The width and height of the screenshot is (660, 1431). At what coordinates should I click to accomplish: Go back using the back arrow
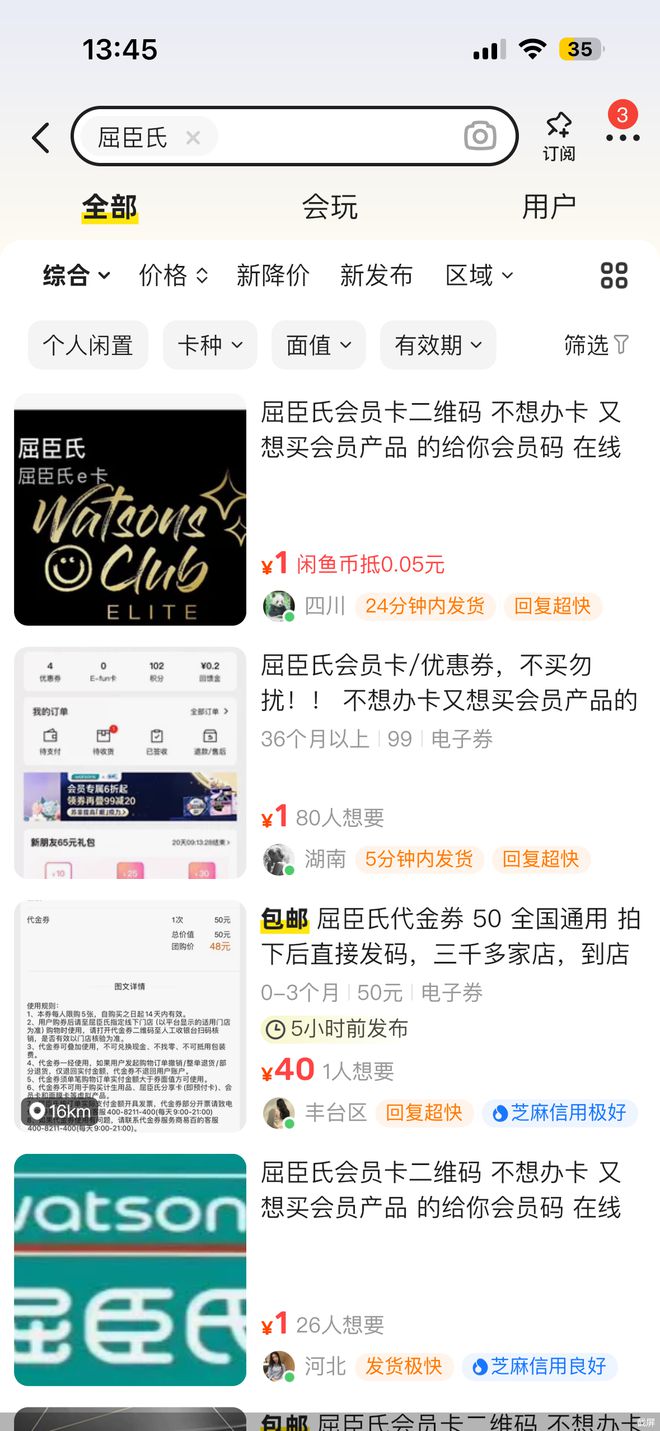coord(40,137)
